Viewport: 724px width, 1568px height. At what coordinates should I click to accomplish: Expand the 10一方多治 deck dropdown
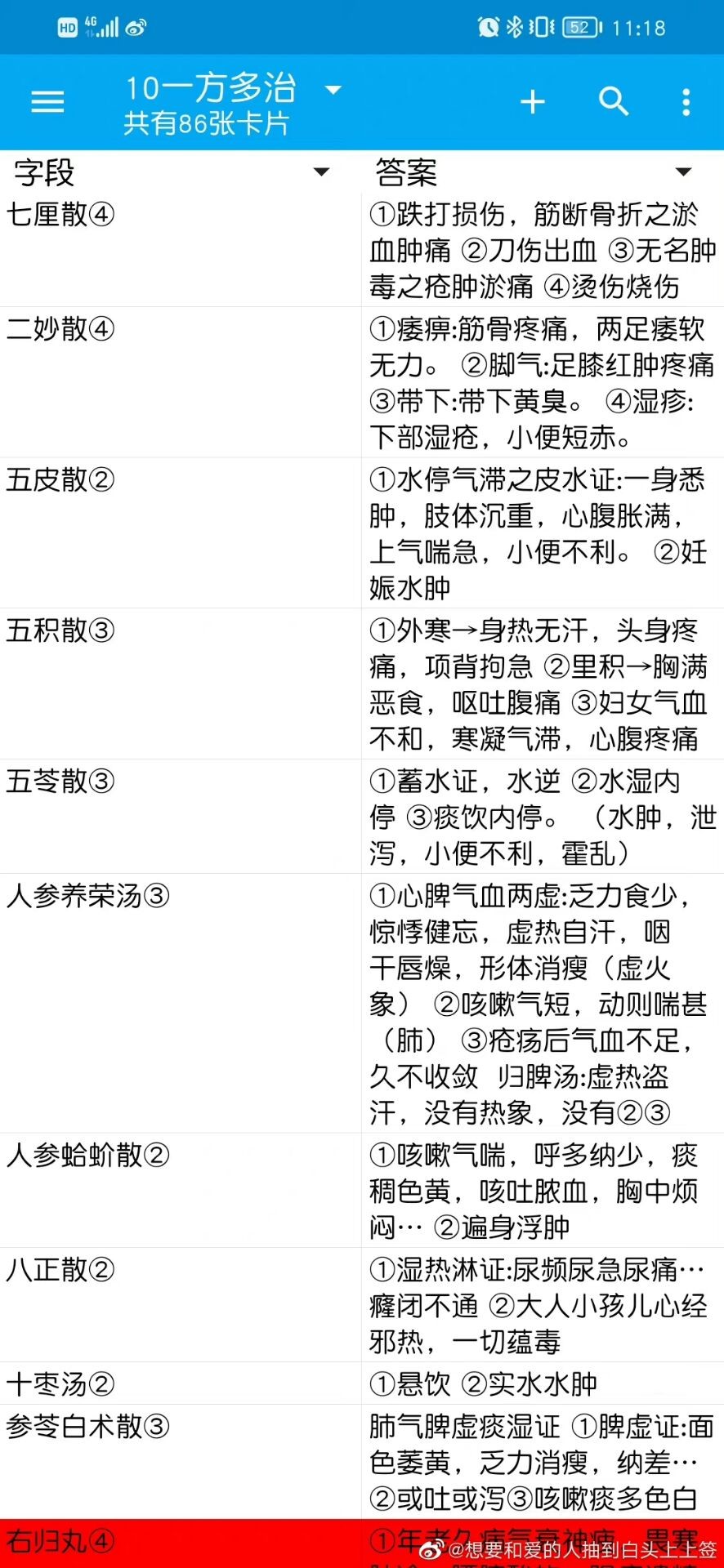(x=333, y=90)
